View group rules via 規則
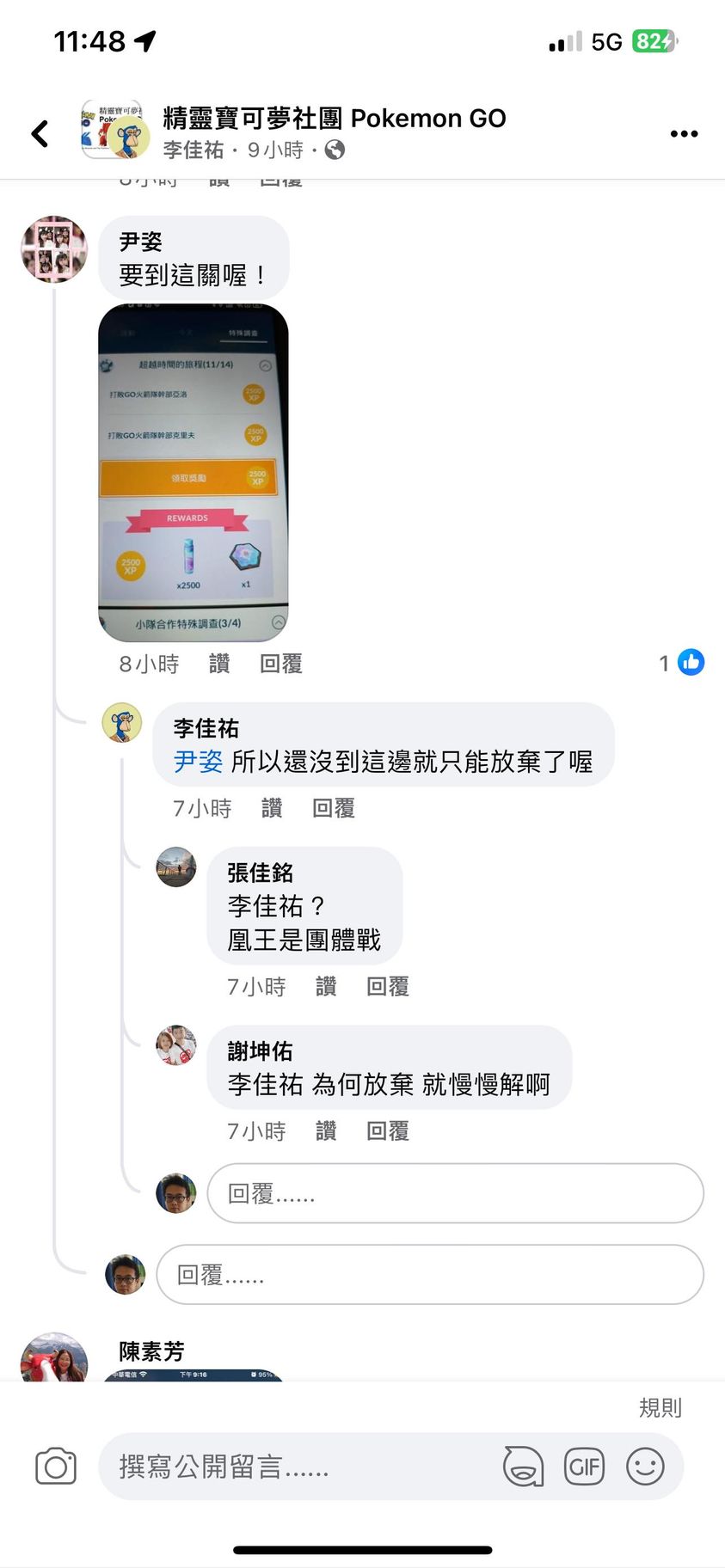This screenshot has height=1568, width=725. (x=660, y=1408)
